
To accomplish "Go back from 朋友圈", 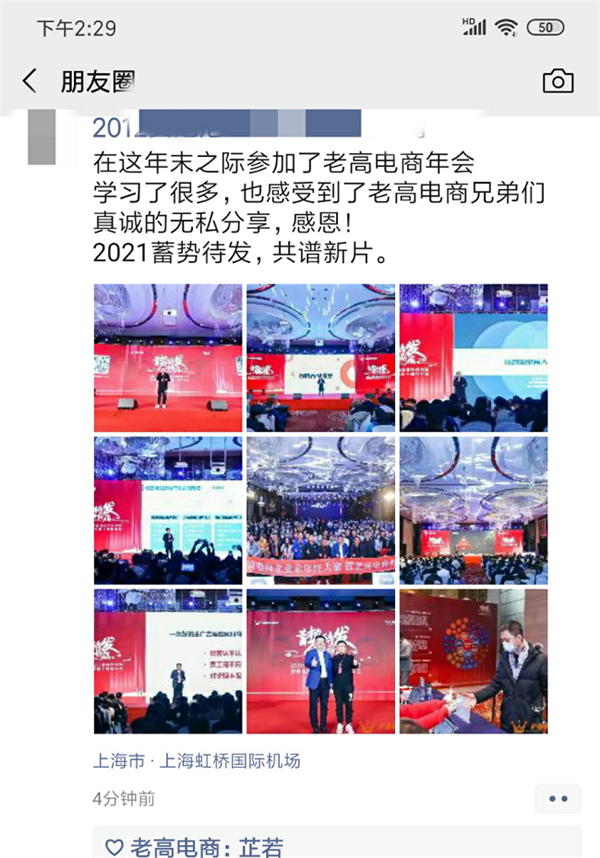I will [x=30, y=81].
